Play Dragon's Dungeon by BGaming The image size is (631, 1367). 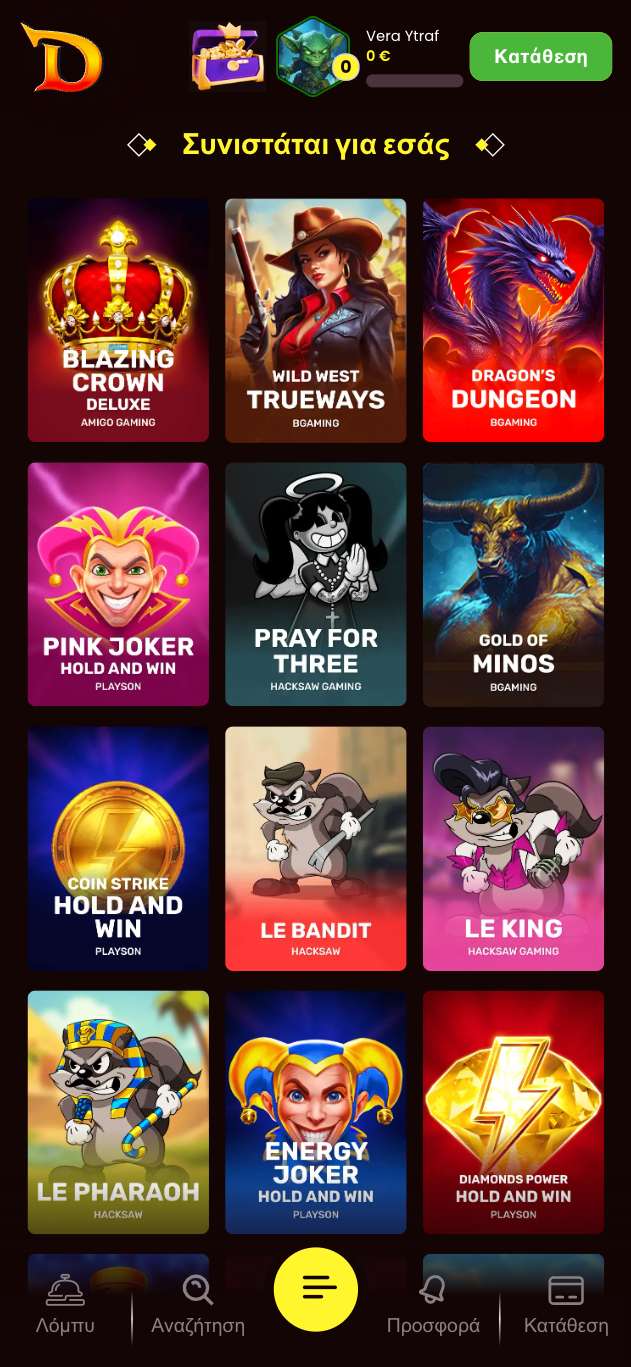pos(513,320)
